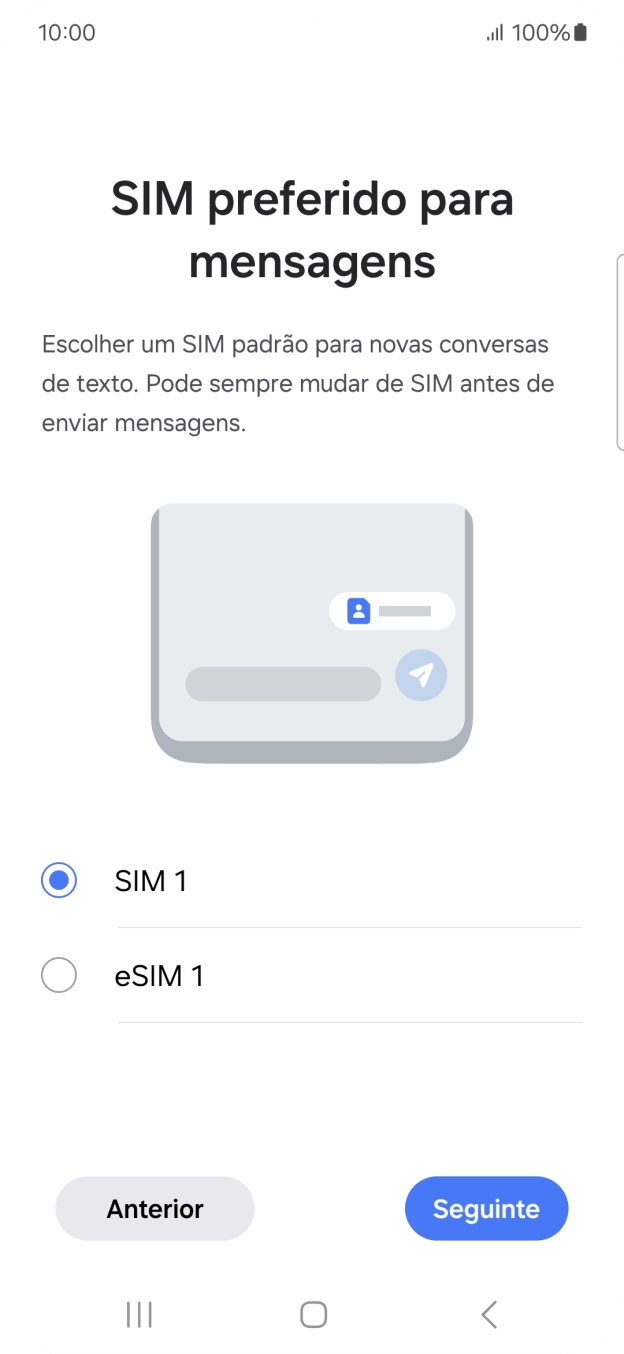Open recent apps from navigation bar
This screenshot has height=1354, width=624.
point(139,1314)
